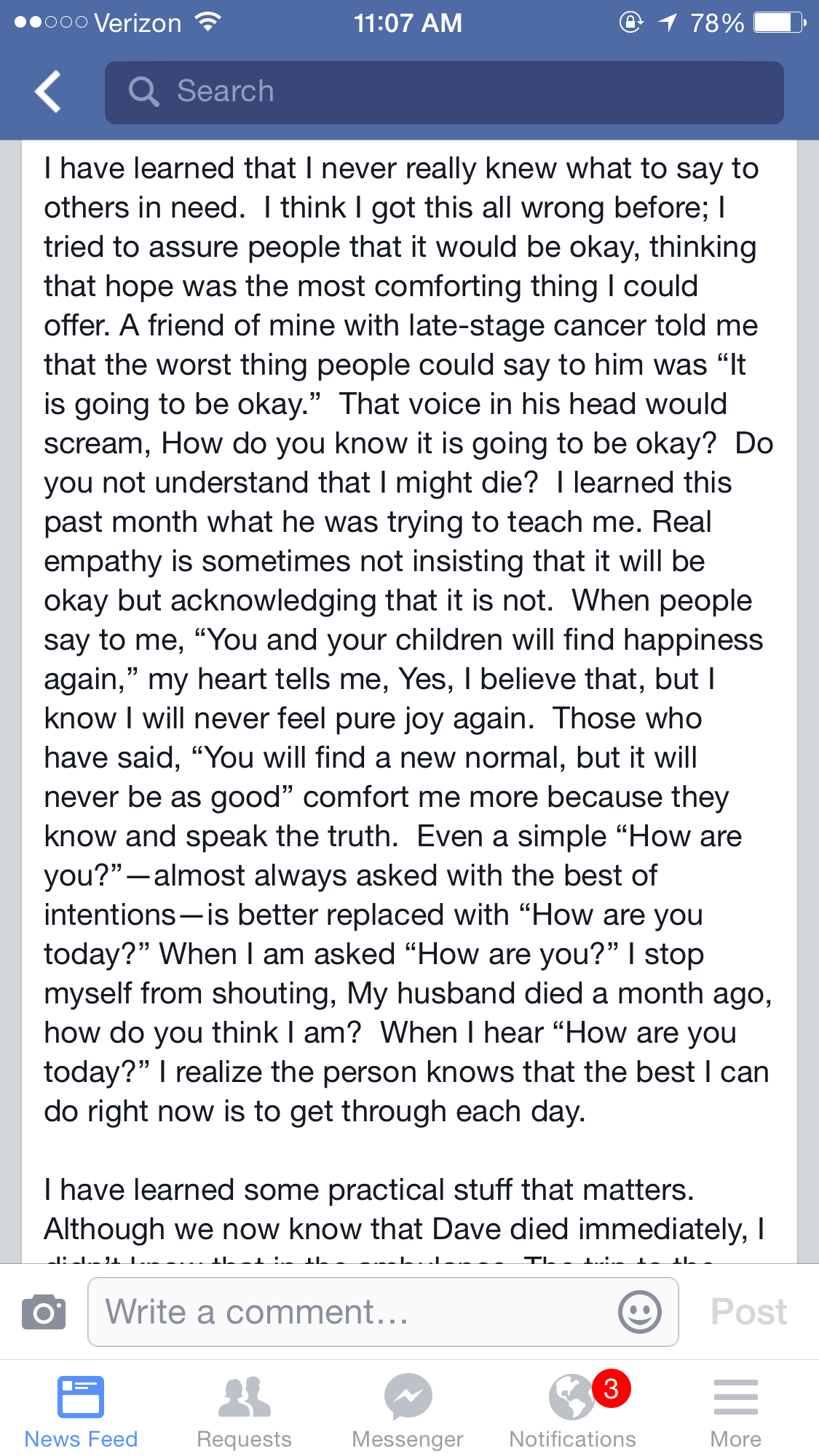The image size is (819, 1456).
Task: Go back using the top arrow
Action: (x=48, y=92)
